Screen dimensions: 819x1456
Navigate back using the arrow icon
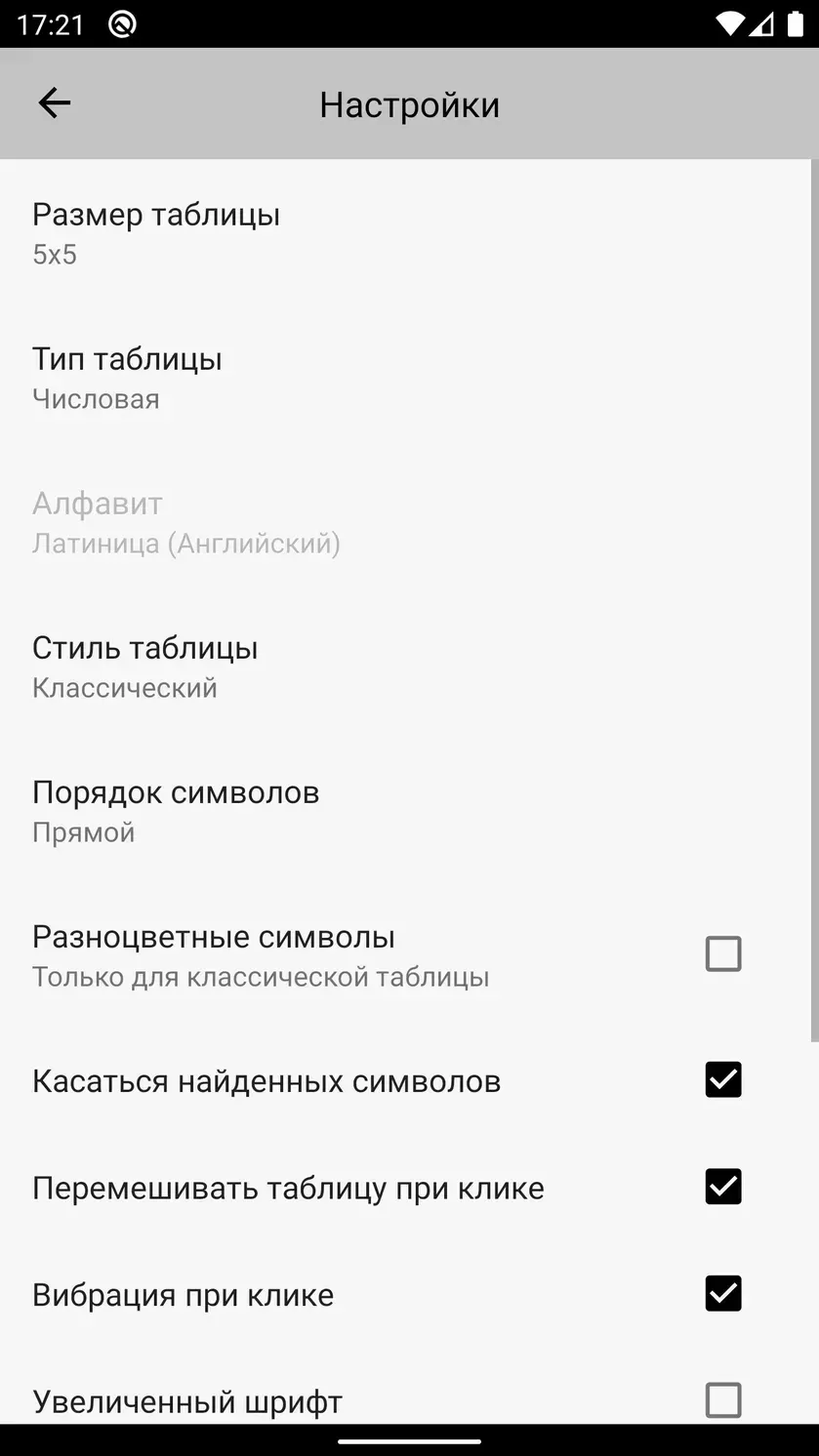point(54,102)
